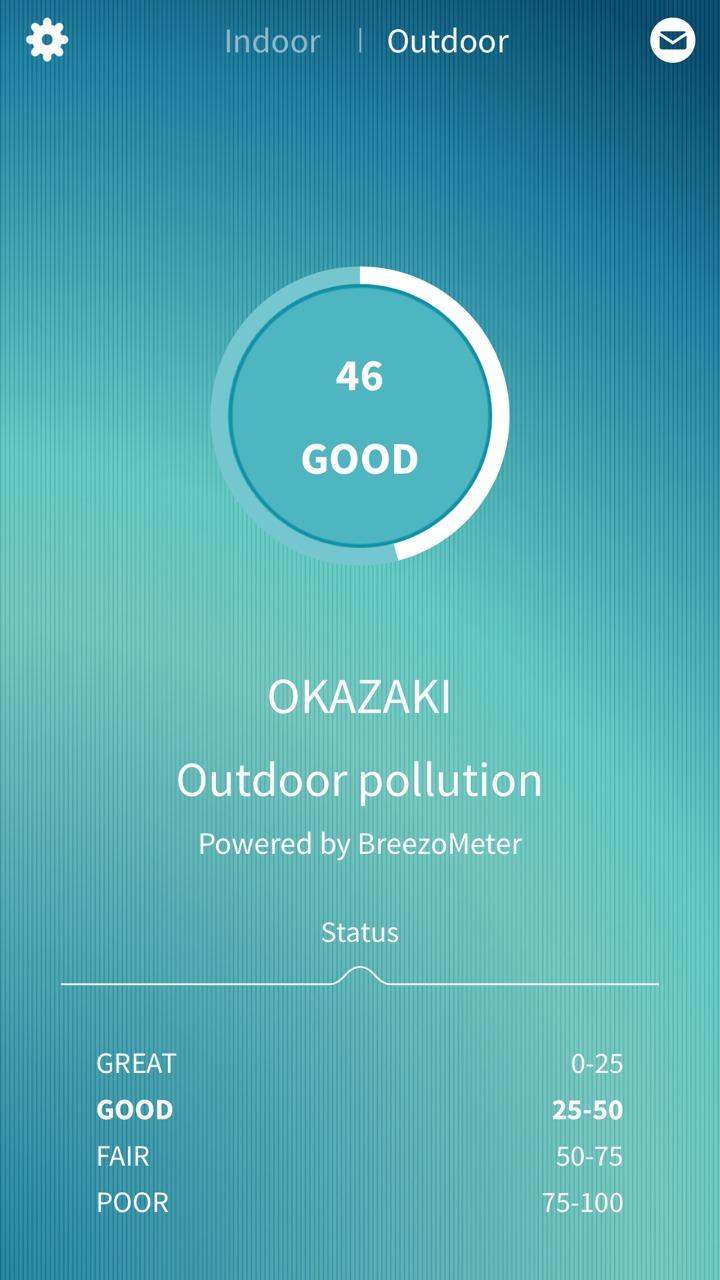Open the mail envelope icon
Image resolution: width=720 pixels, height=1280 pixels.
tap(672, 41)
